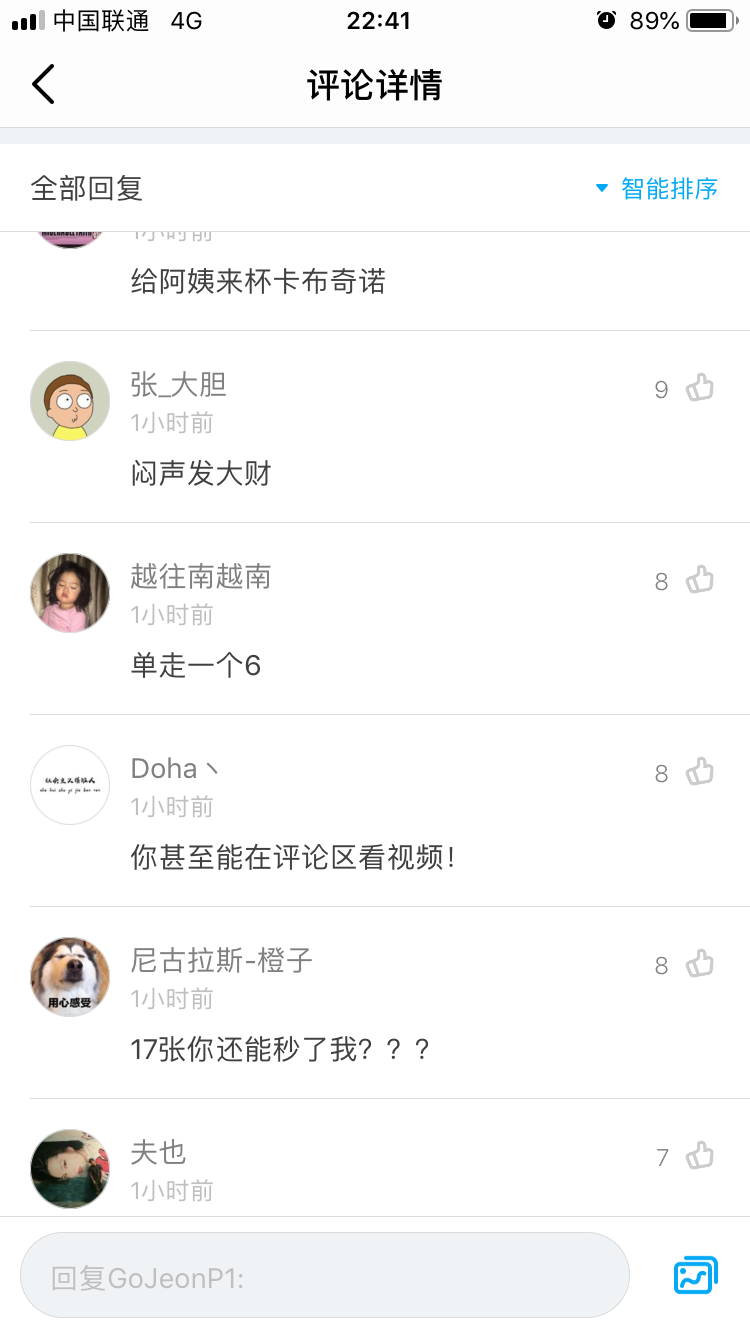
Task: Reply to comment 给阿姨来杯卡布奇诺
Action: [x=258, y=282]
